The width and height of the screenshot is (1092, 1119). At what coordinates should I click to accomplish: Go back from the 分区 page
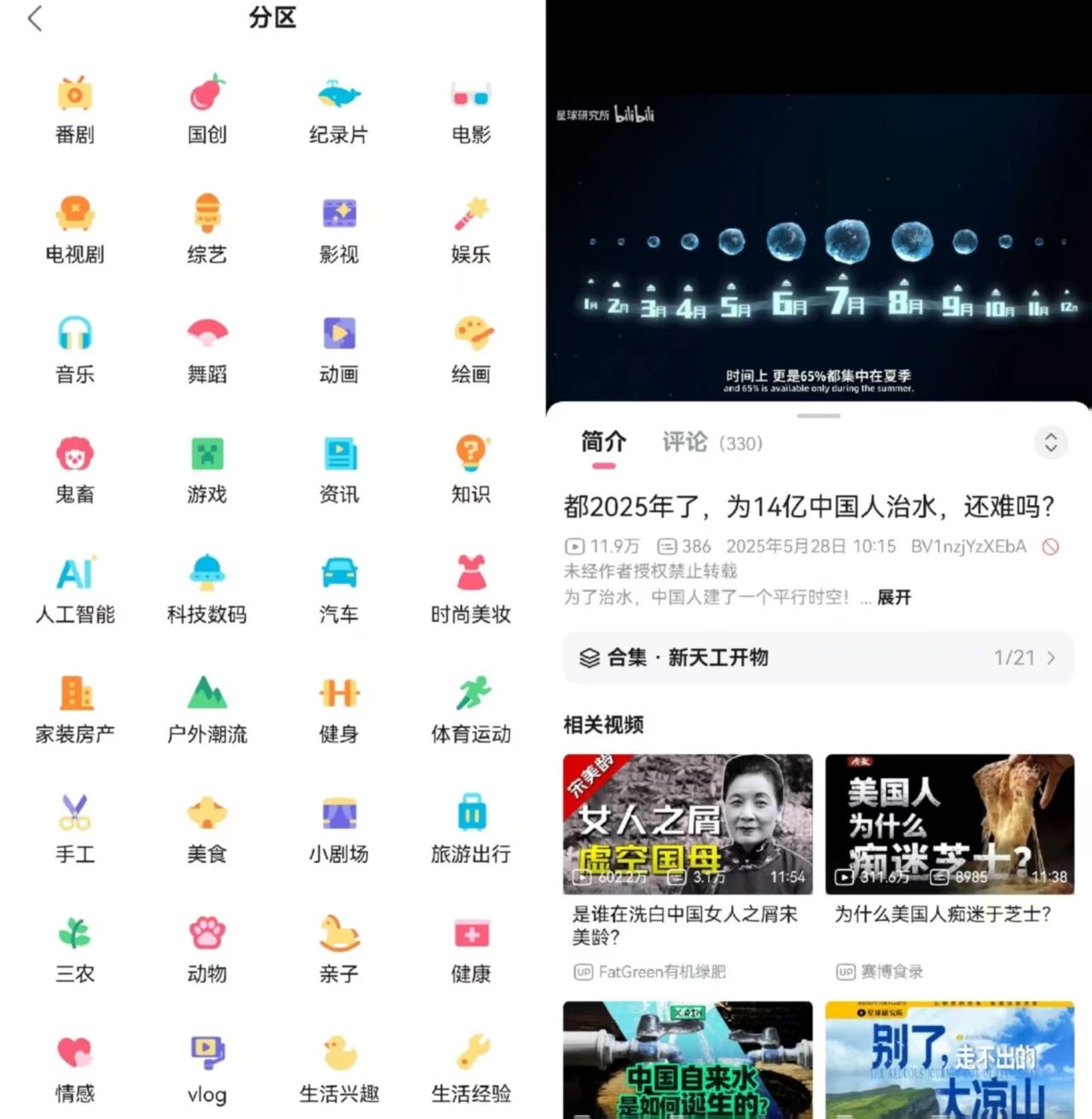[35, 19]
